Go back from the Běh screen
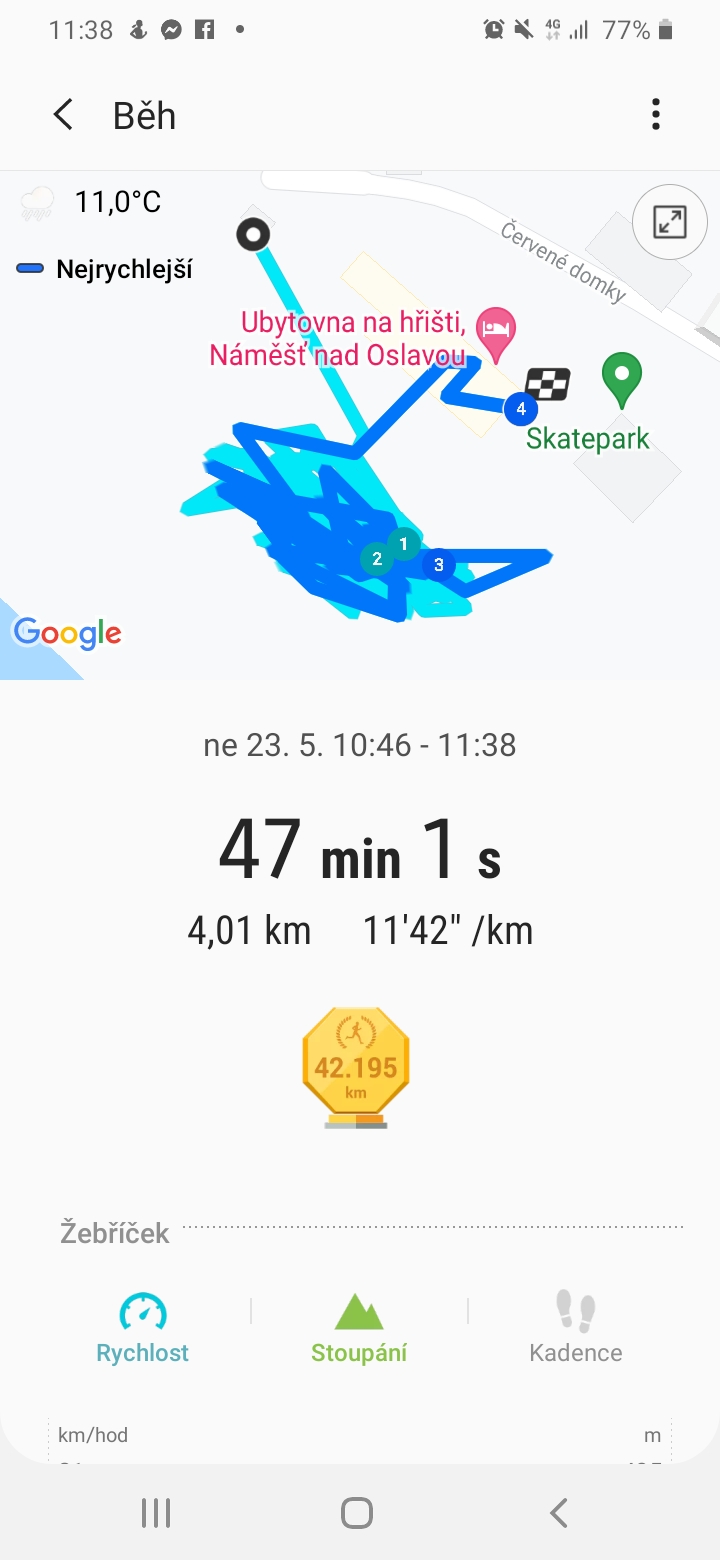 (63, 115)
